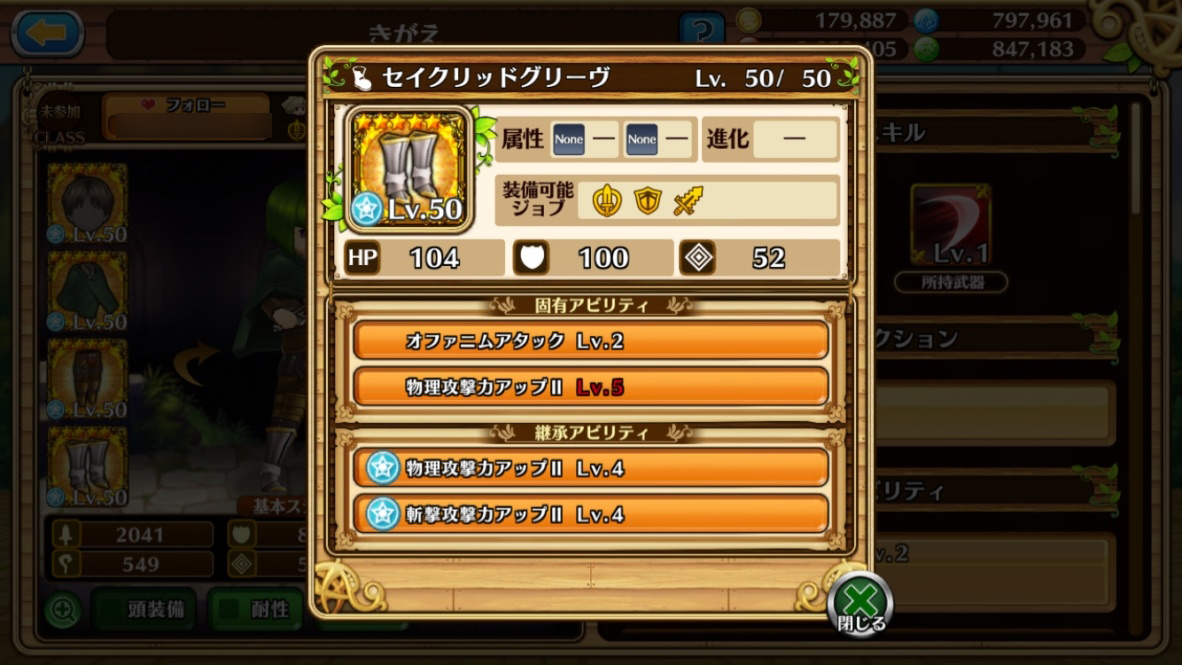
Task: Open the オファニムアタック Lv.2 ability
Action: (591, 341)
